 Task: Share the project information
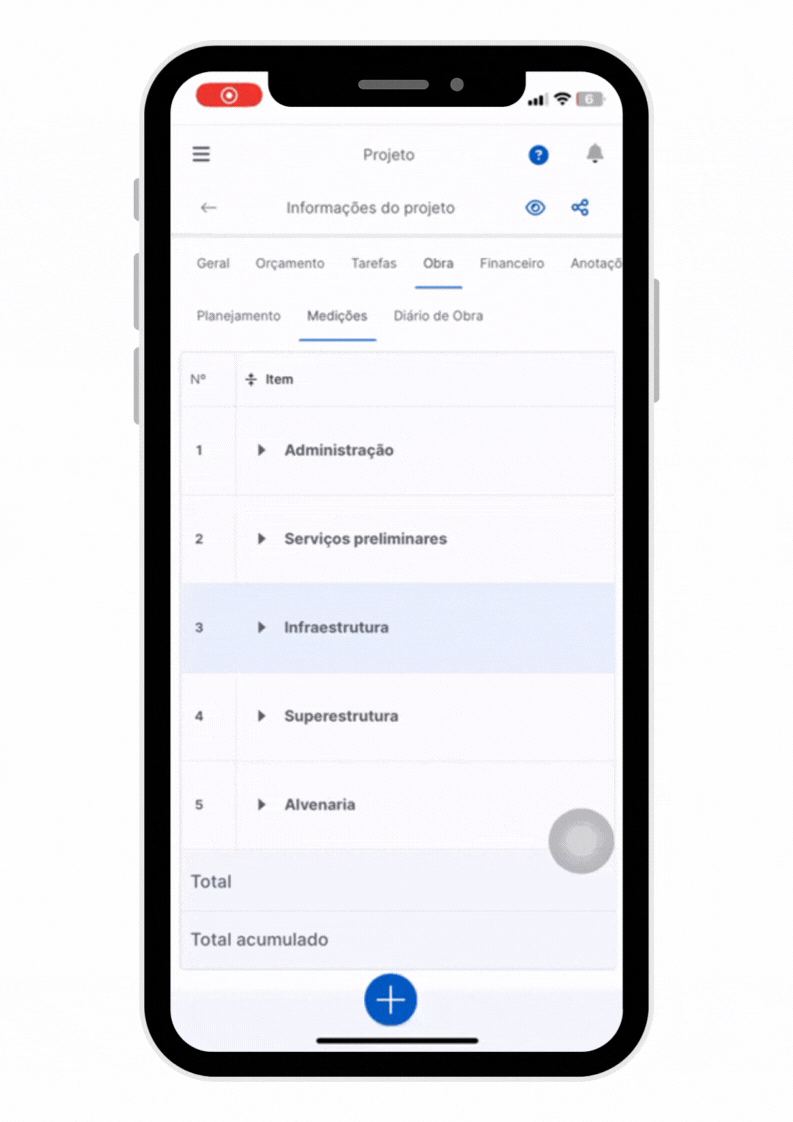click(x=580, y=208)
